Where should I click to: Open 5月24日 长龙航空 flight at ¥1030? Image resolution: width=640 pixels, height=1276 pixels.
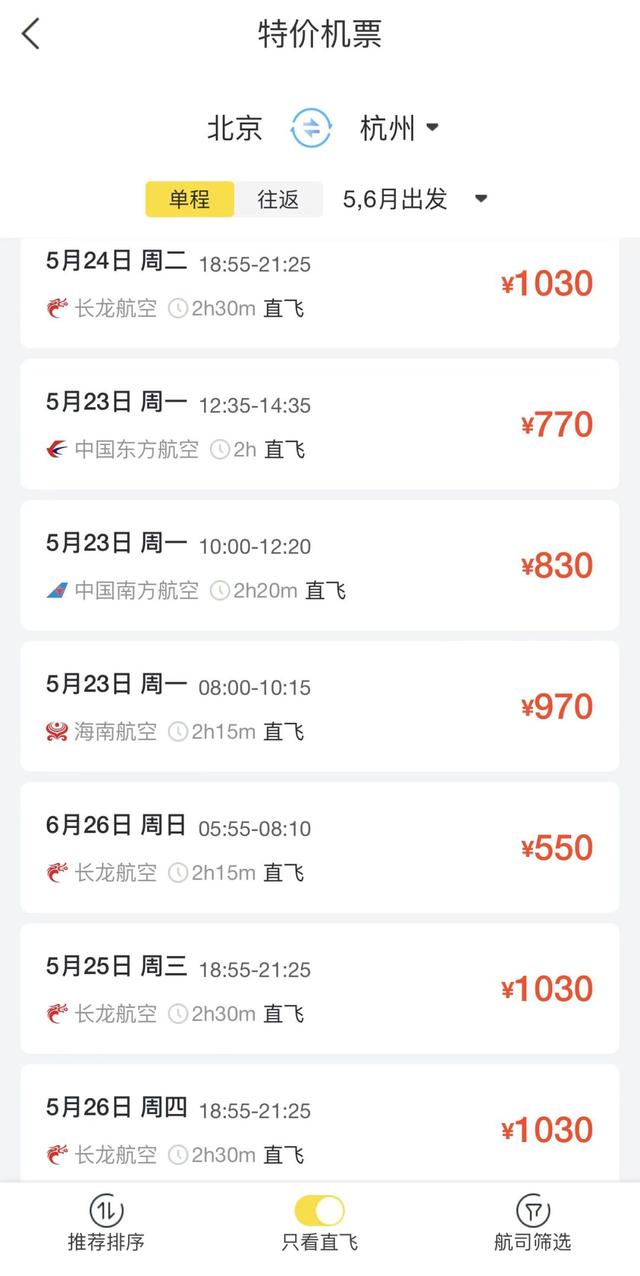pyautogui.click(x=320, y=291)
